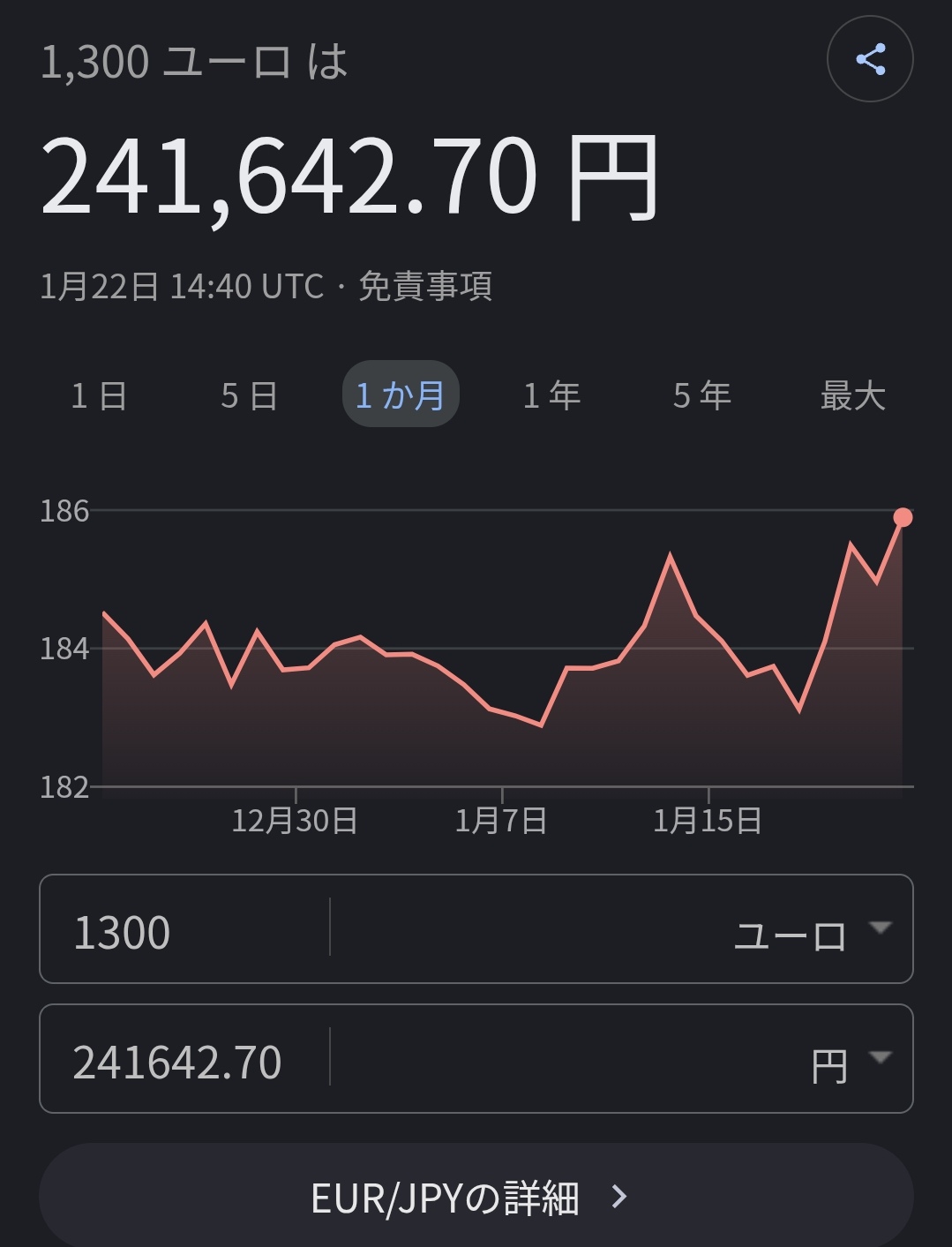Show the 1年 chart range
This screenshot has width=952, height=1247.
click(x=551, y=395)
